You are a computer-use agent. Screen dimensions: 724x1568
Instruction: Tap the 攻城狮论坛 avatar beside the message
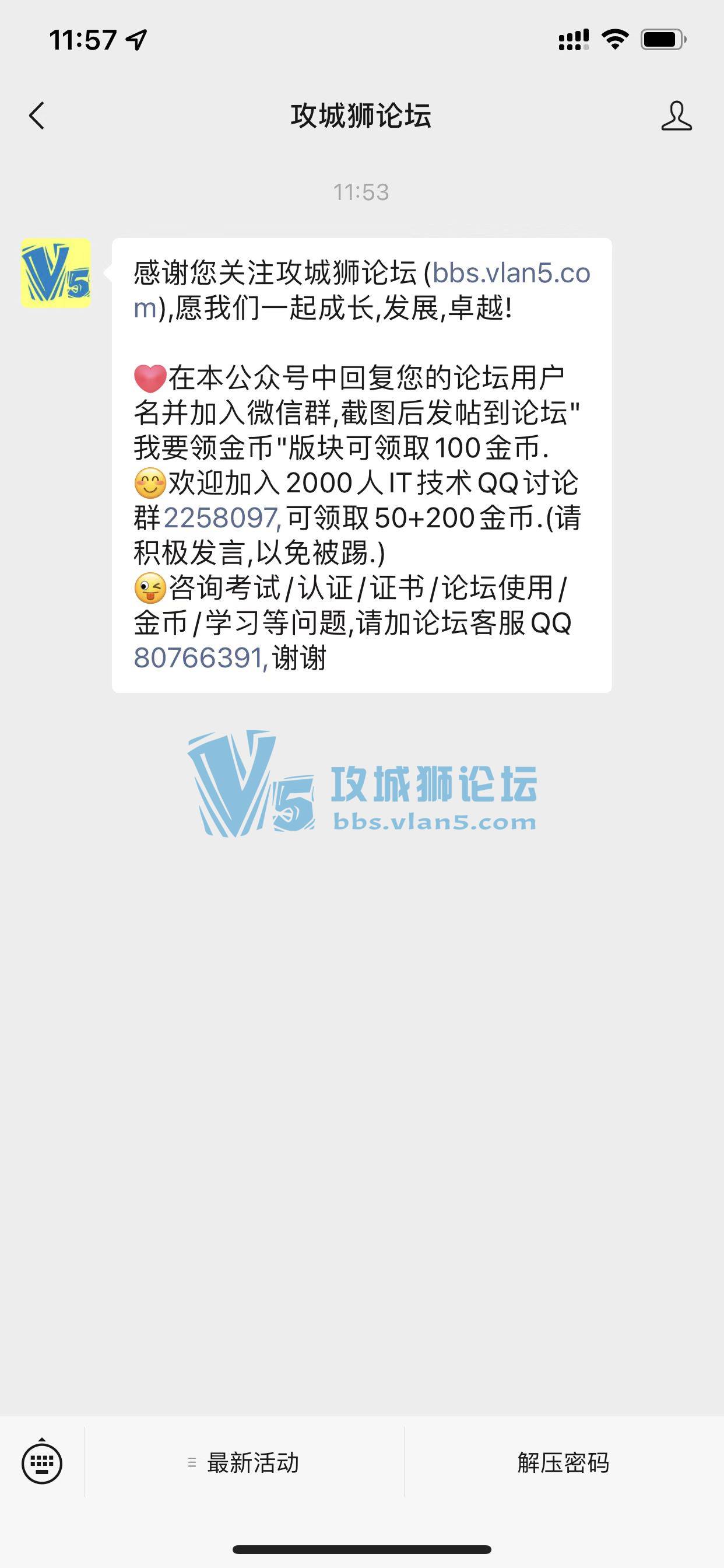tap(56, 272)
